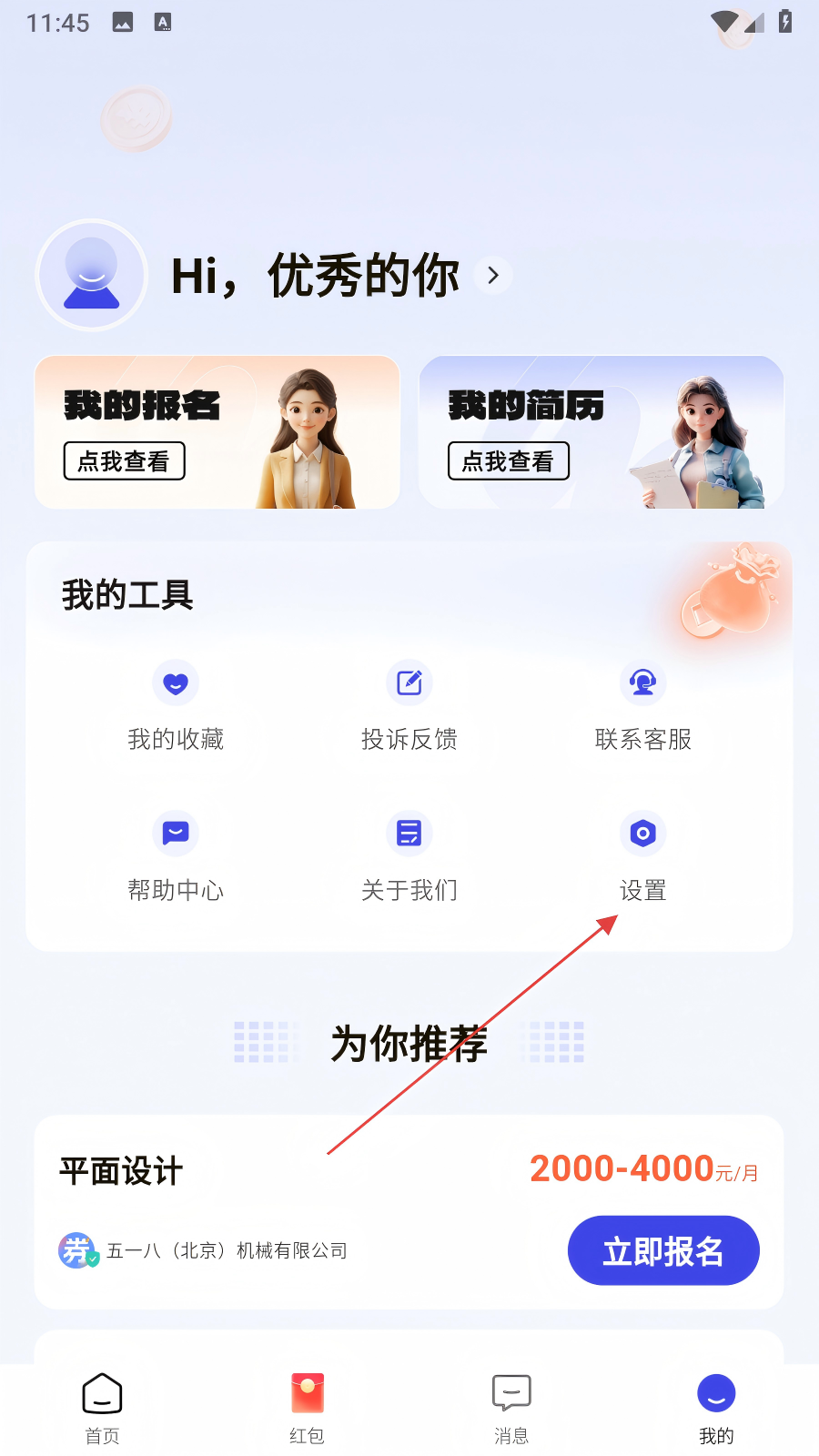Contact 联系客服 customer service

tap(643, 707)
